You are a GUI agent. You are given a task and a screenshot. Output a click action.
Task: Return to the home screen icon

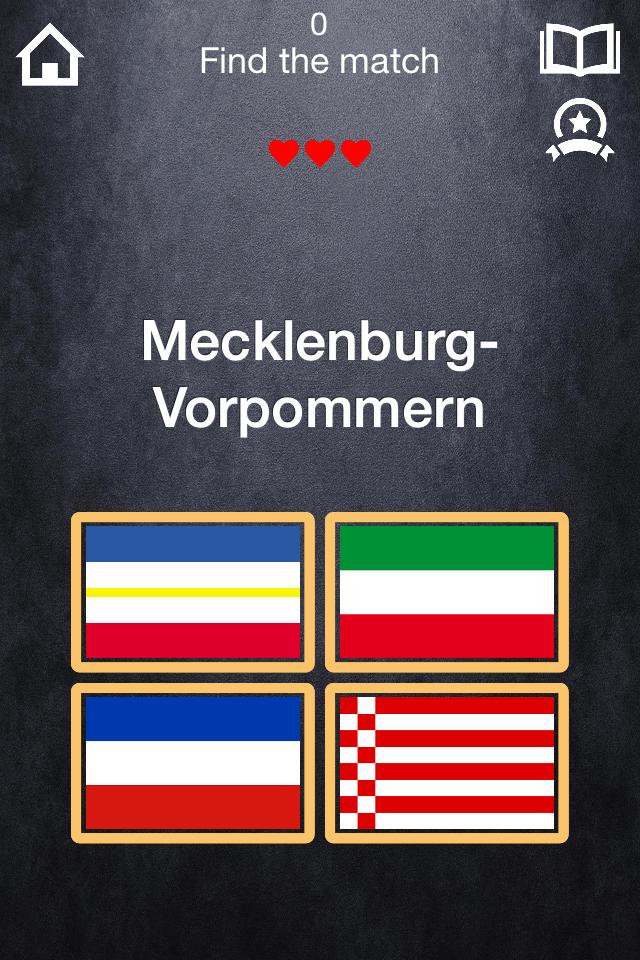(x=49, y=56)
